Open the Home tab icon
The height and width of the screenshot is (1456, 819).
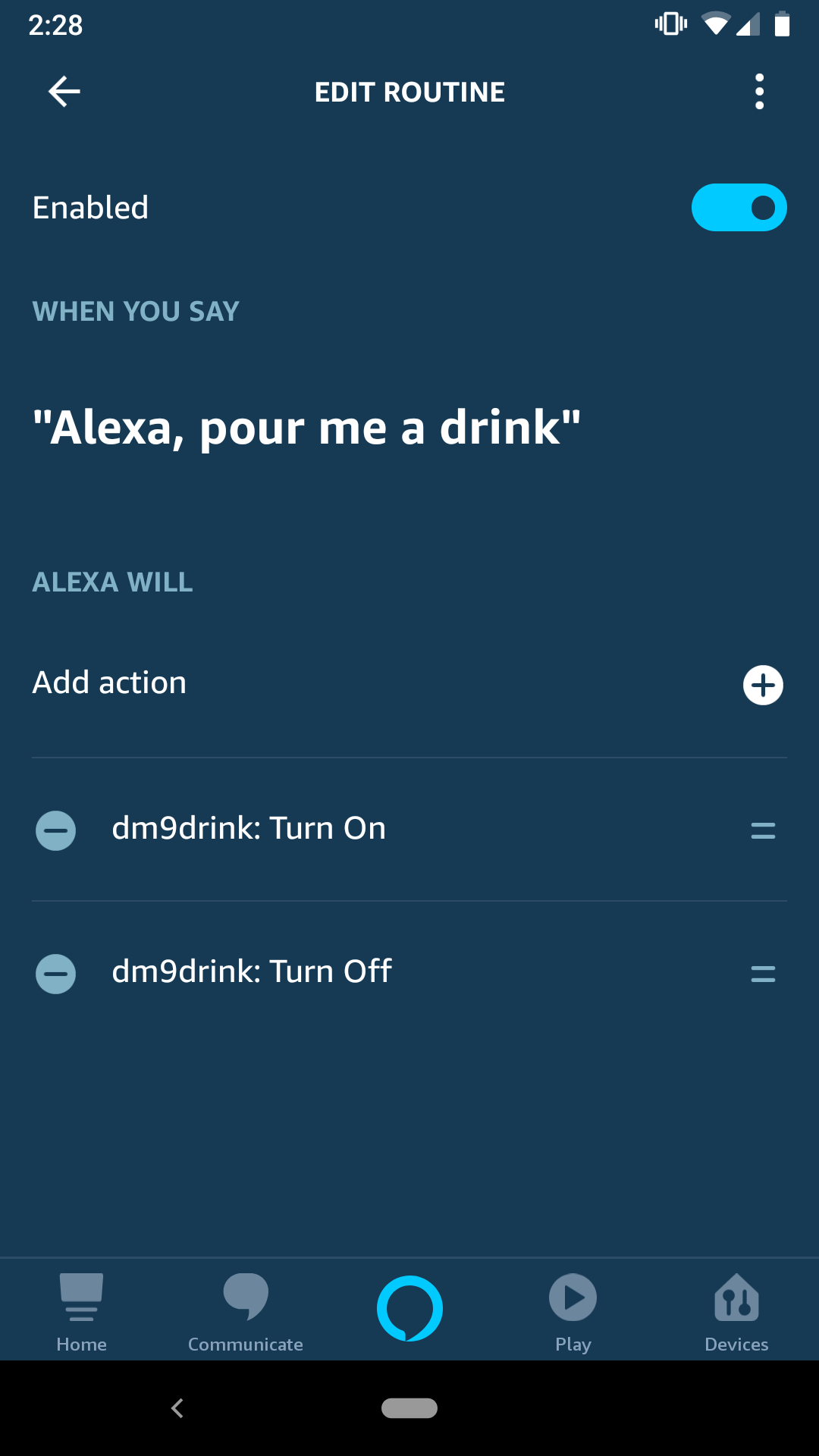click(81, 1308)
